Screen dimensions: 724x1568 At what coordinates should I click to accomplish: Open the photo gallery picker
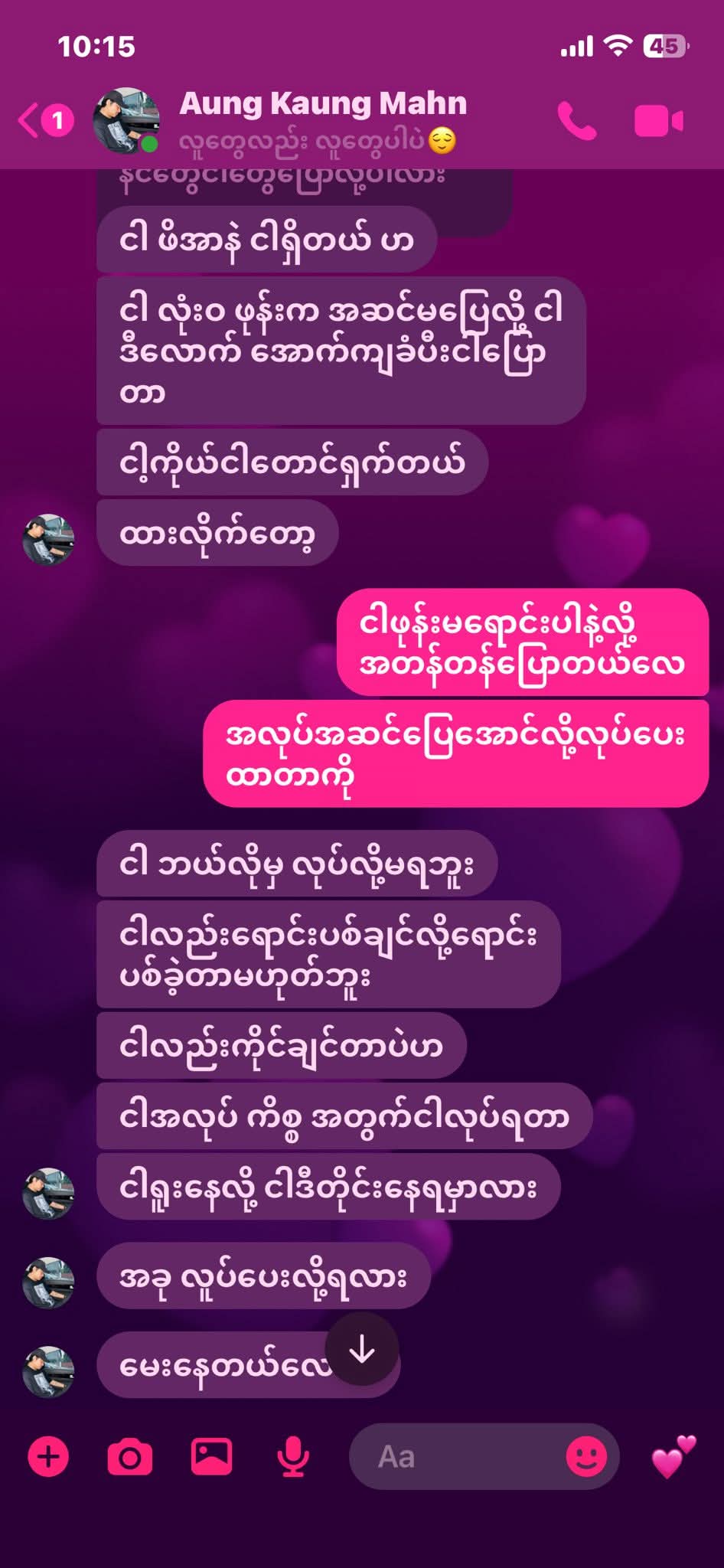coord(211,1456)
